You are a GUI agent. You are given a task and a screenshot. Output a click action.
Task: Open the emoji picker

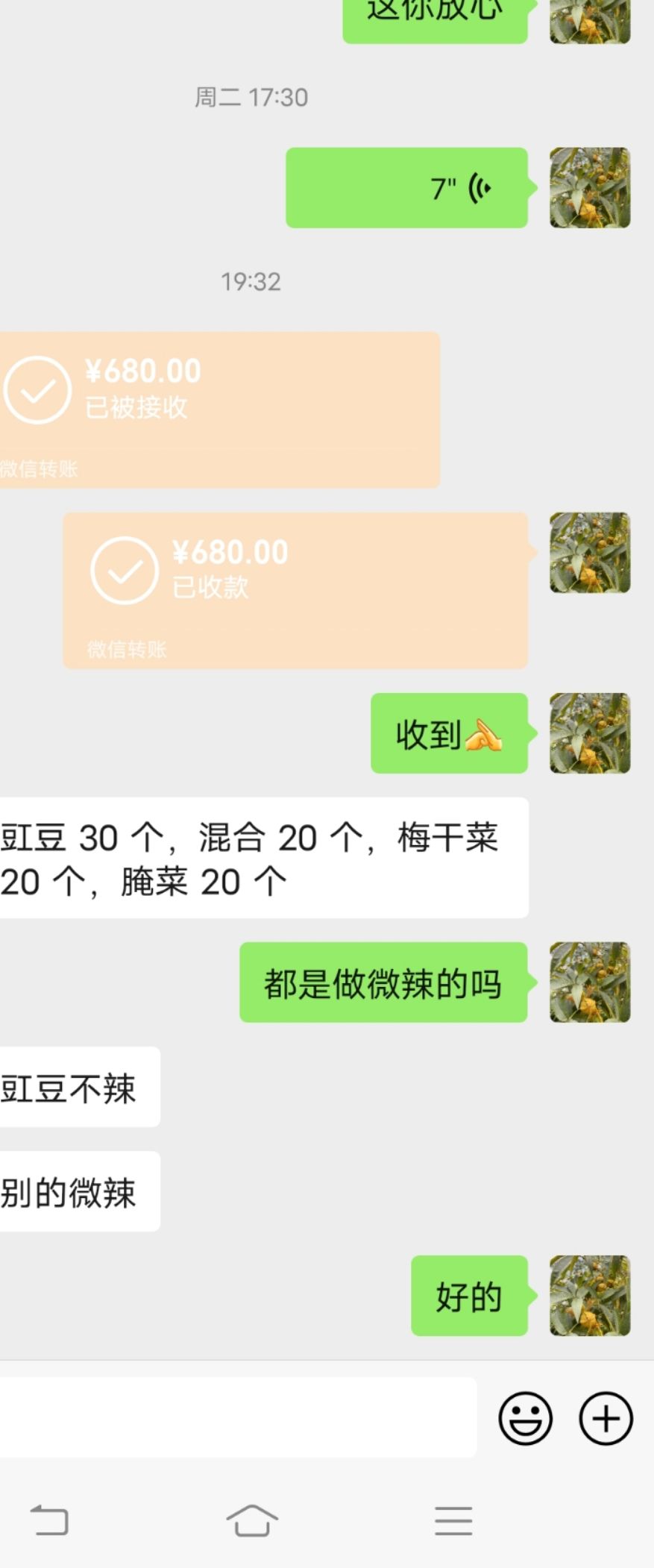[525, 1417]
